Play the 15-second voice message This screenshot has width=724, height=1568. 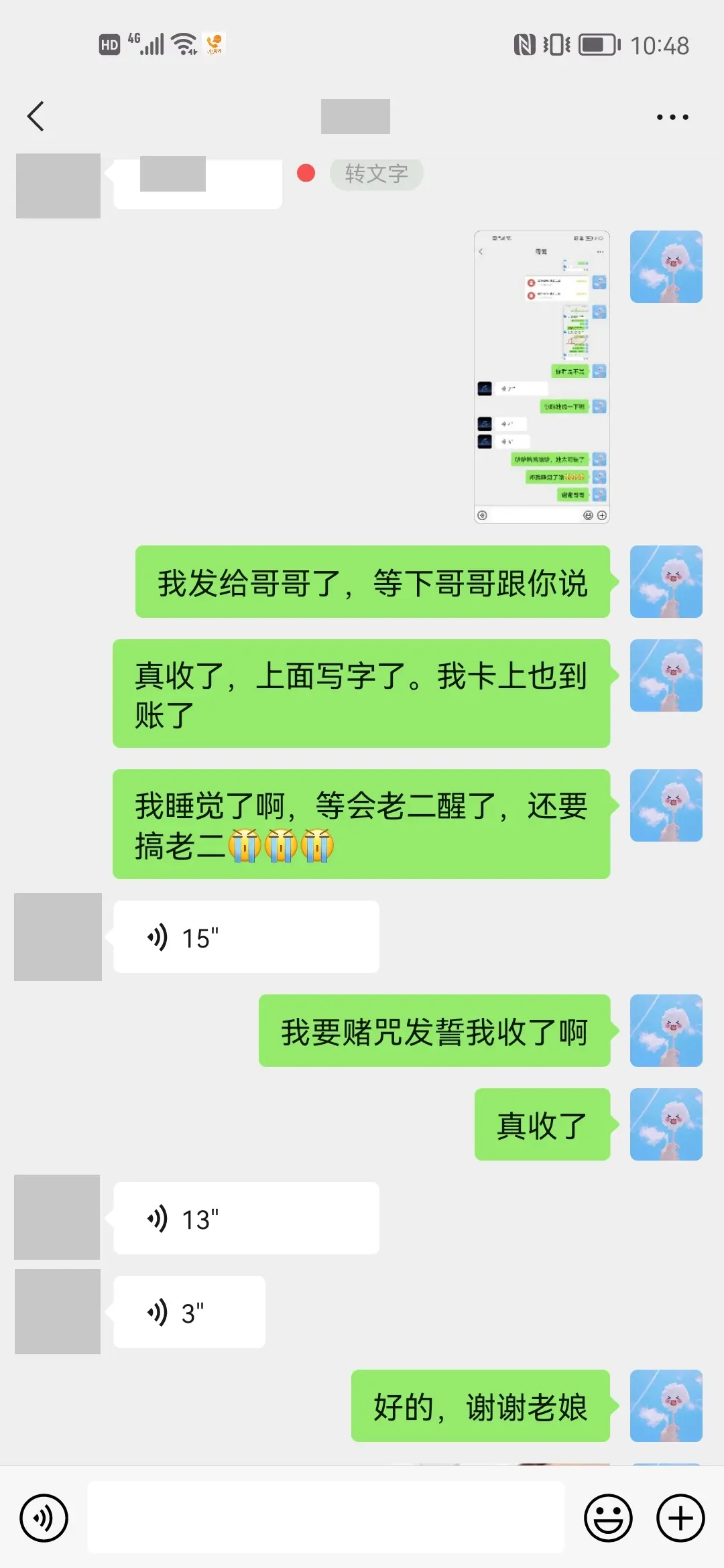pyautogui.click(x=245, y=937)
